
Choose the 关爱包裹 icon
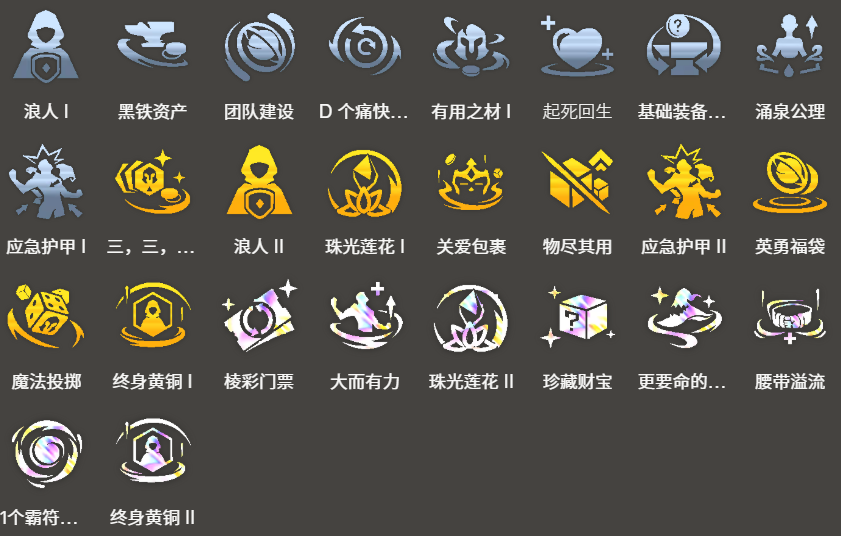click(x=471, y=182)
